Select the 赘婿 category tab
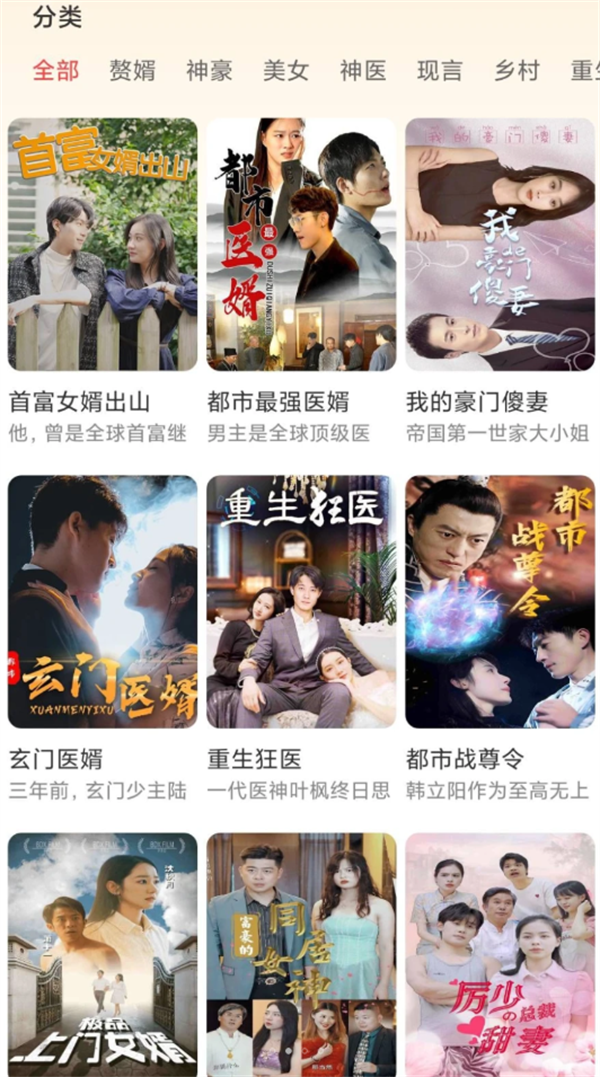 click(132, 71)
